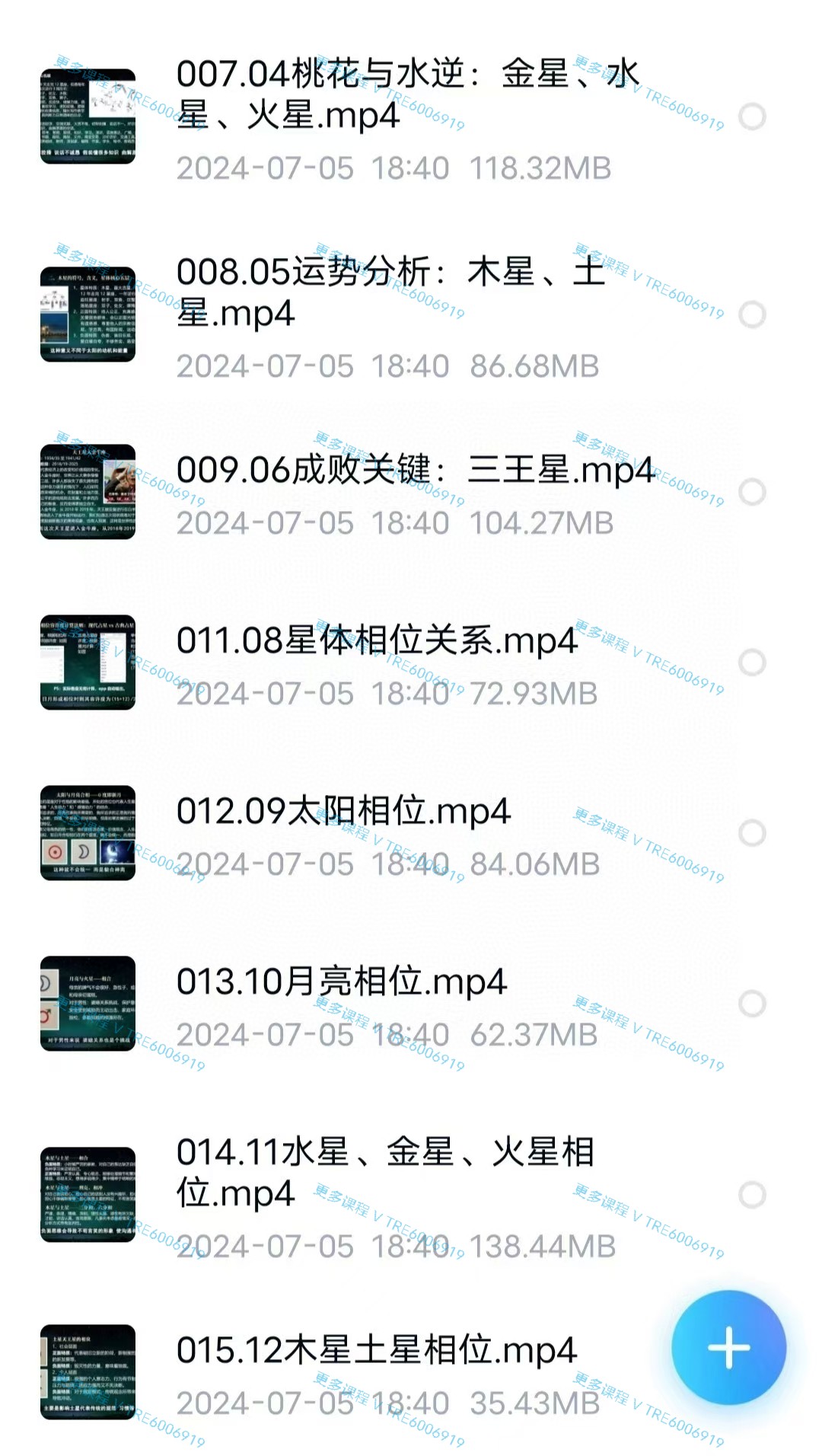Open 011.08星体相位关系.mp4
Viewport: 822px width, 1456px height.
[377, 640]
